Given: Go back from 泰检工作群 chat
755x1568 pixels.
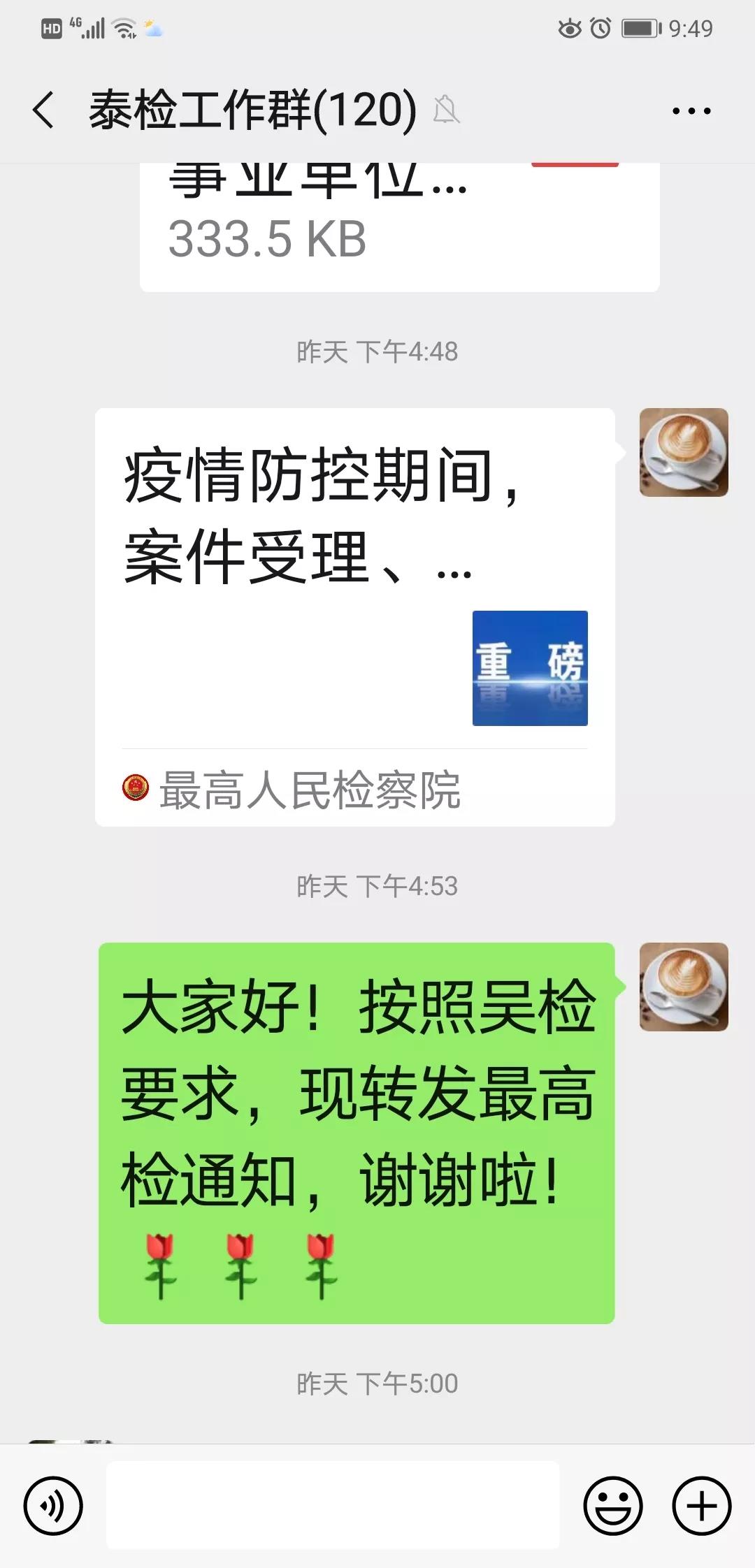Looking at the screenshot, I should coord(43,110).
